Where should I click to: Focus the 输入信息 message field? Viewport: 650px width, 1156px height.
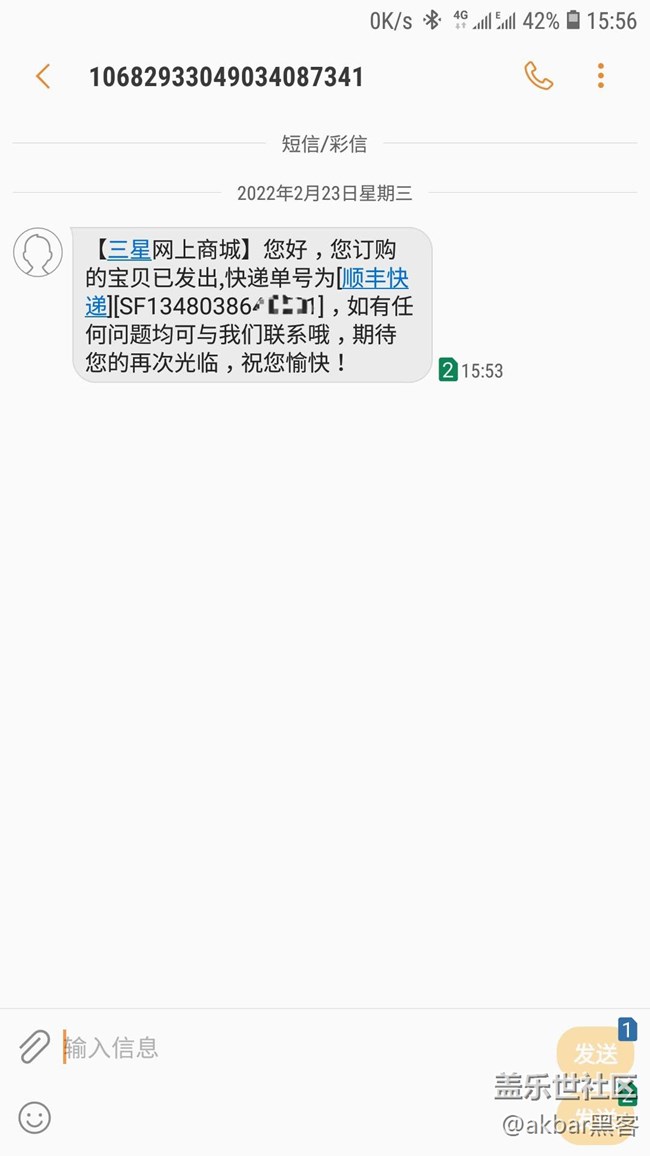tap(300, 1047)
